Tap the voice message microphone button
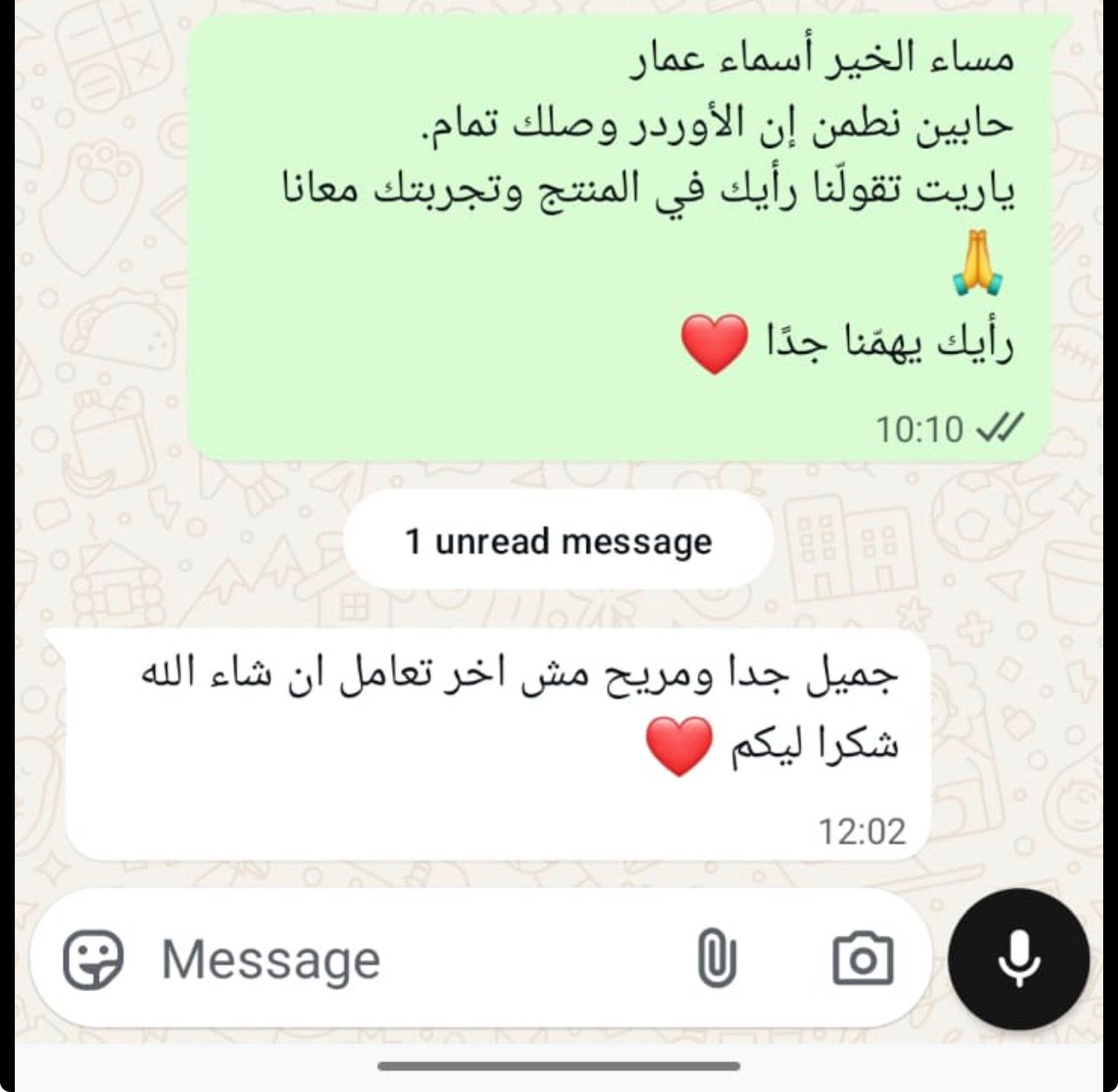Image resolution: width=1118 pixels, height=1092 pixels. [x=1019, y=959]
